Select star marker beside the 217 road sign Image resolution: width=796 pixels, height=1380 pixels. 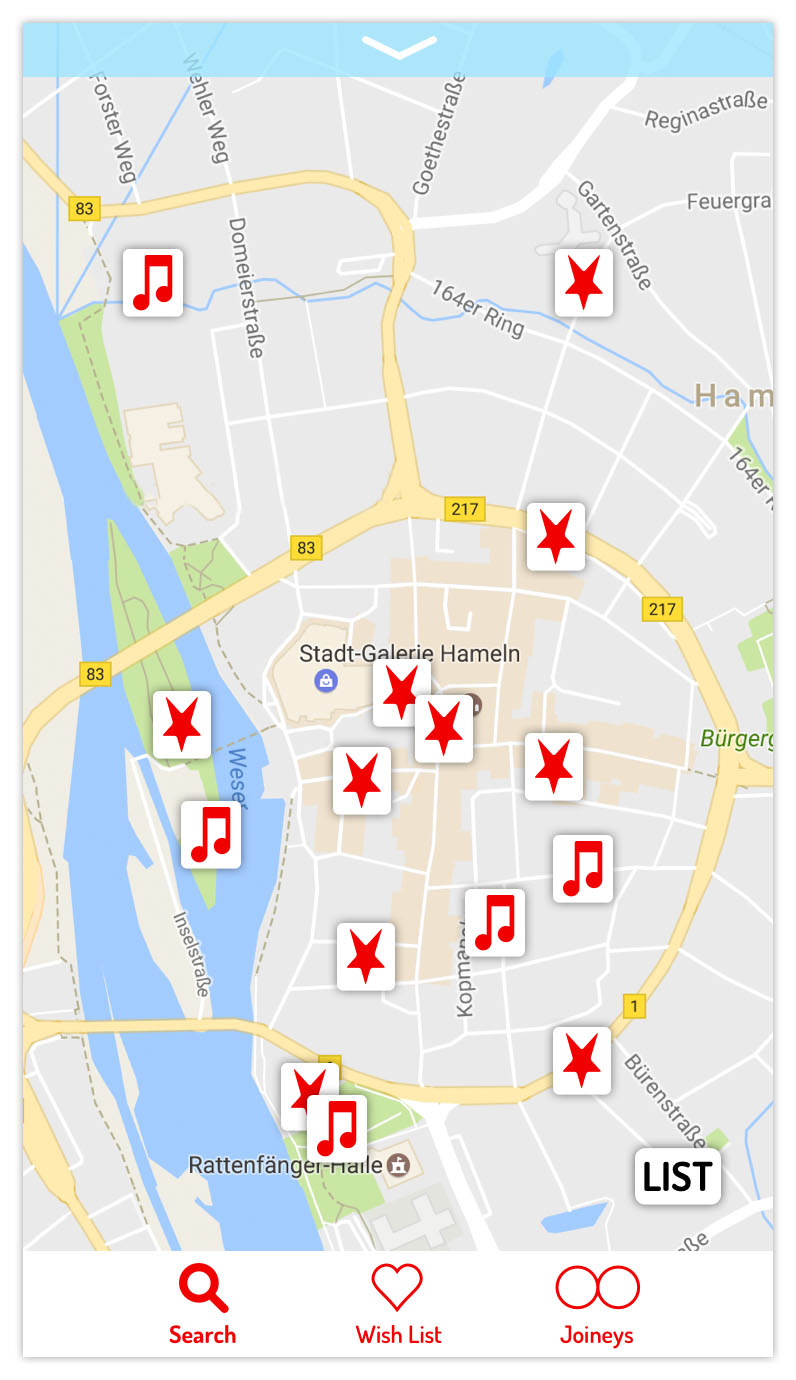[555, 537]
